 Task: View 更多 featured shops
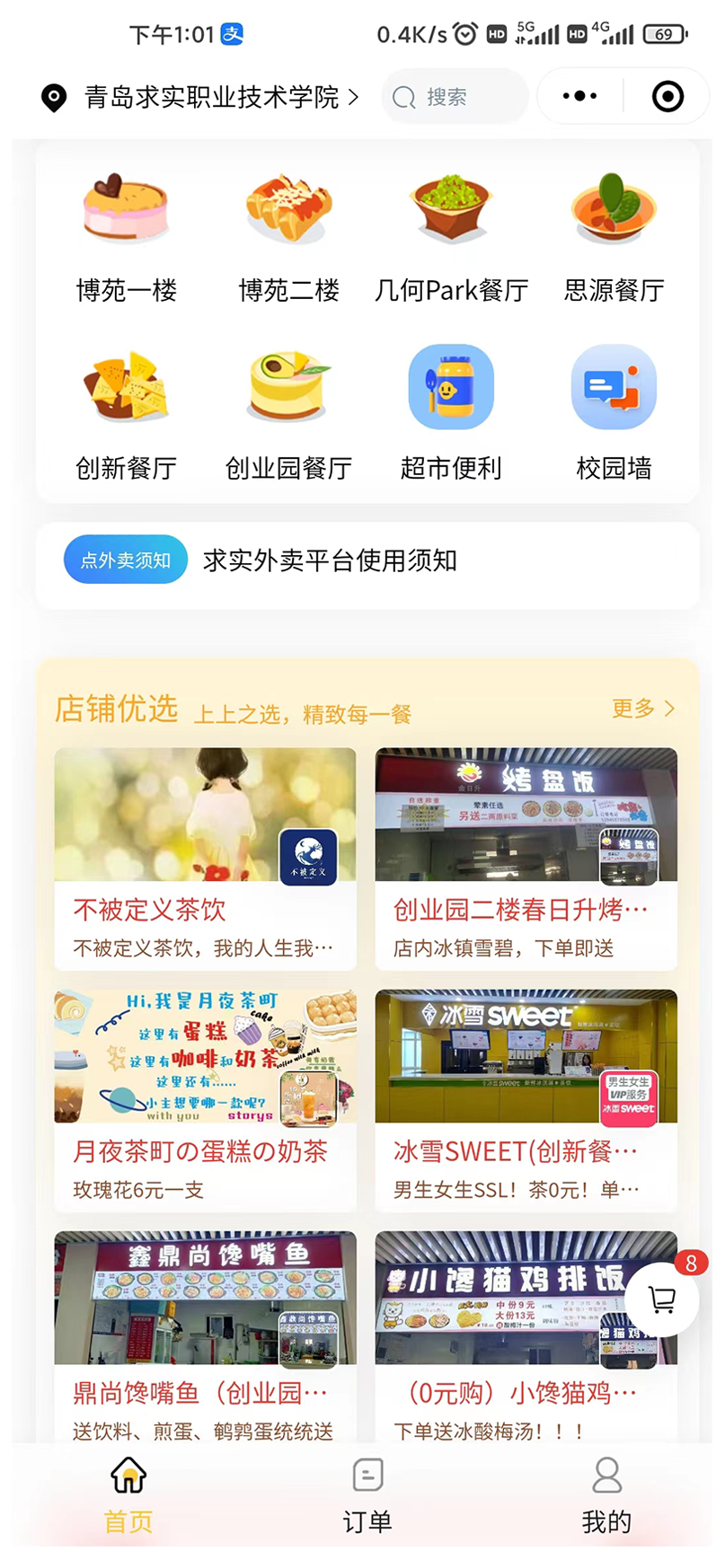tap(642, 709)
